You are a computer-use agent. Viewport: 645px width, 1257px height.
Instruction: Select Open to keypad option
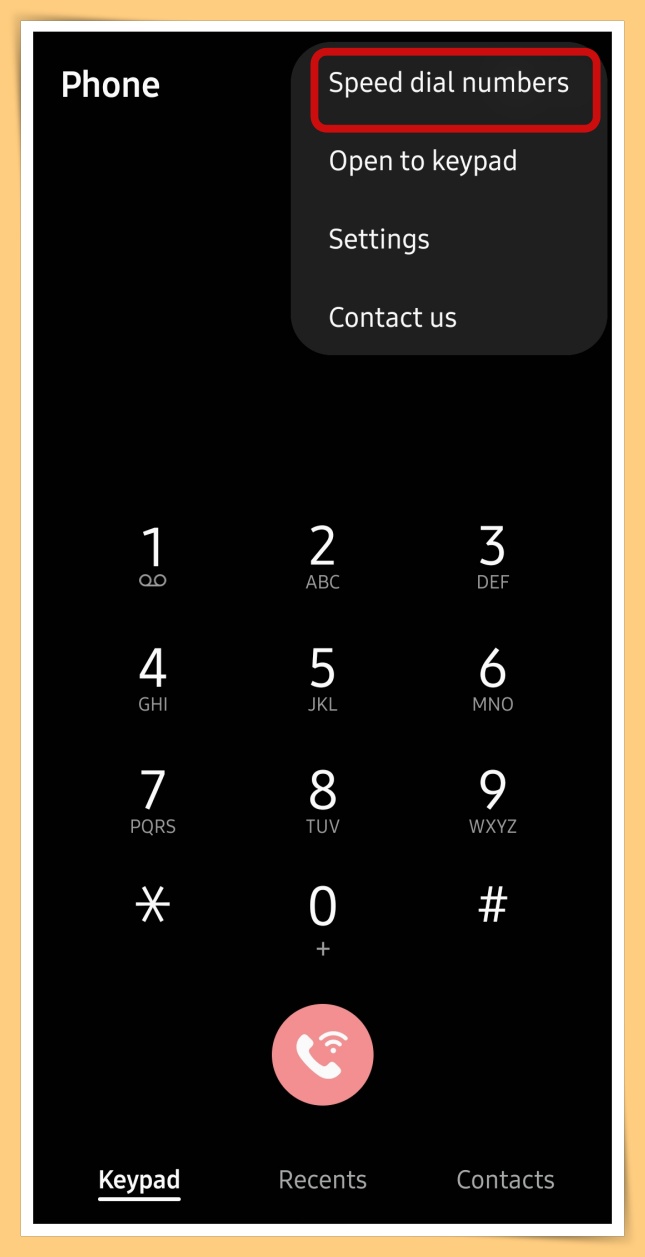[422, 161]
